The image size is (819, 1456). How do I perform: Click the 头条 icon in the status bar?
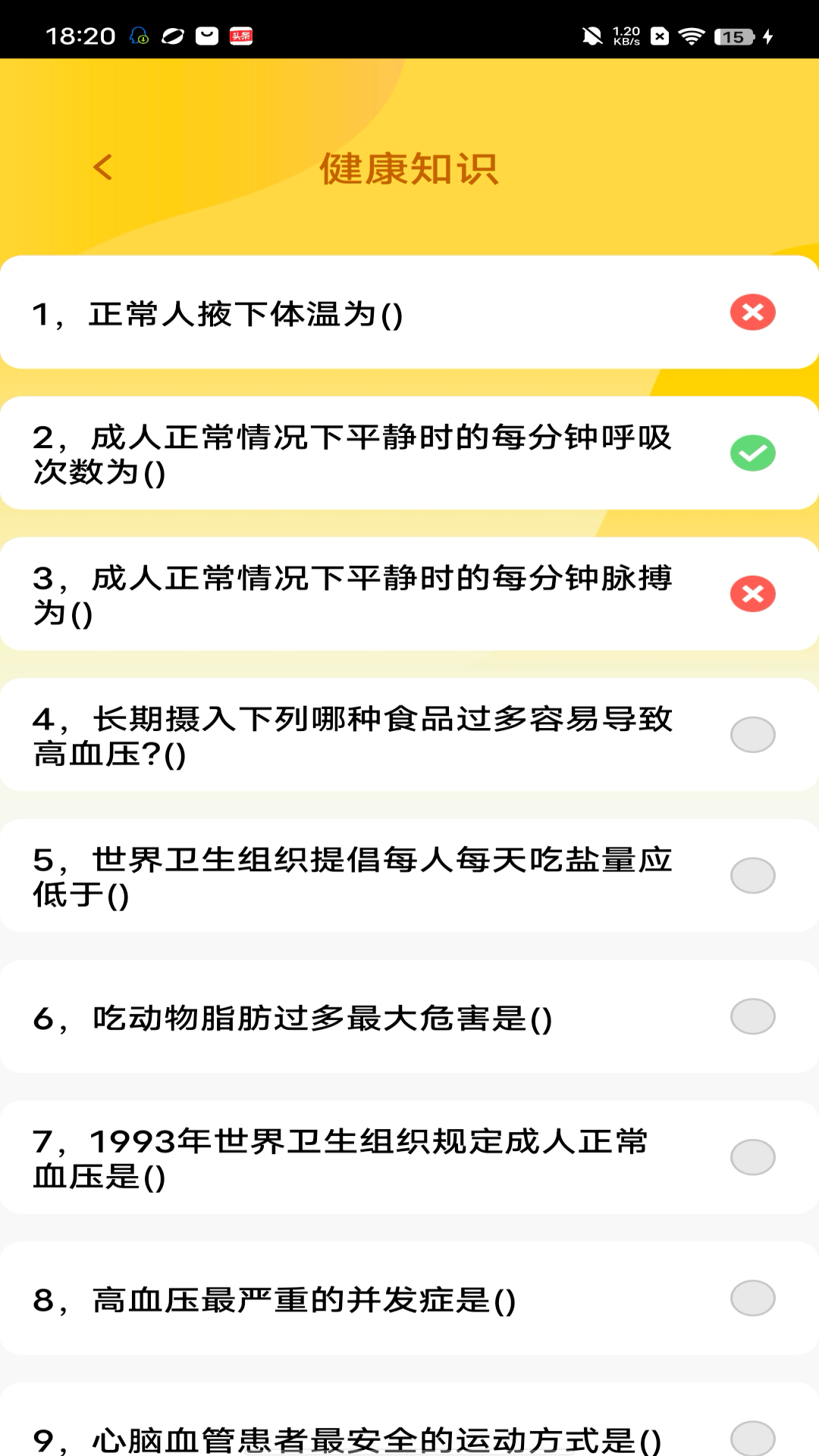241,33
